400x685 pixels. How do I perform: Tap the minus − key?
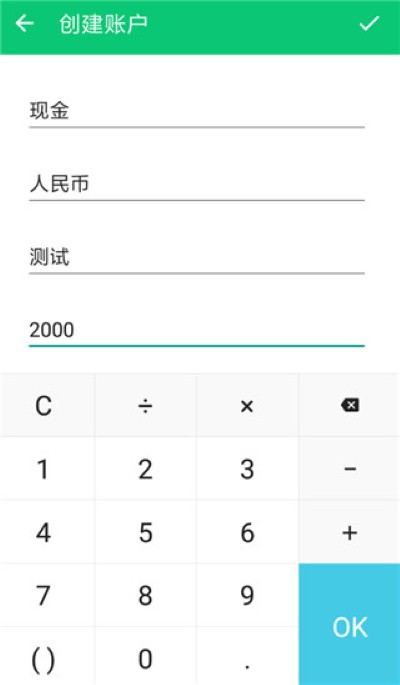[349, 469]
